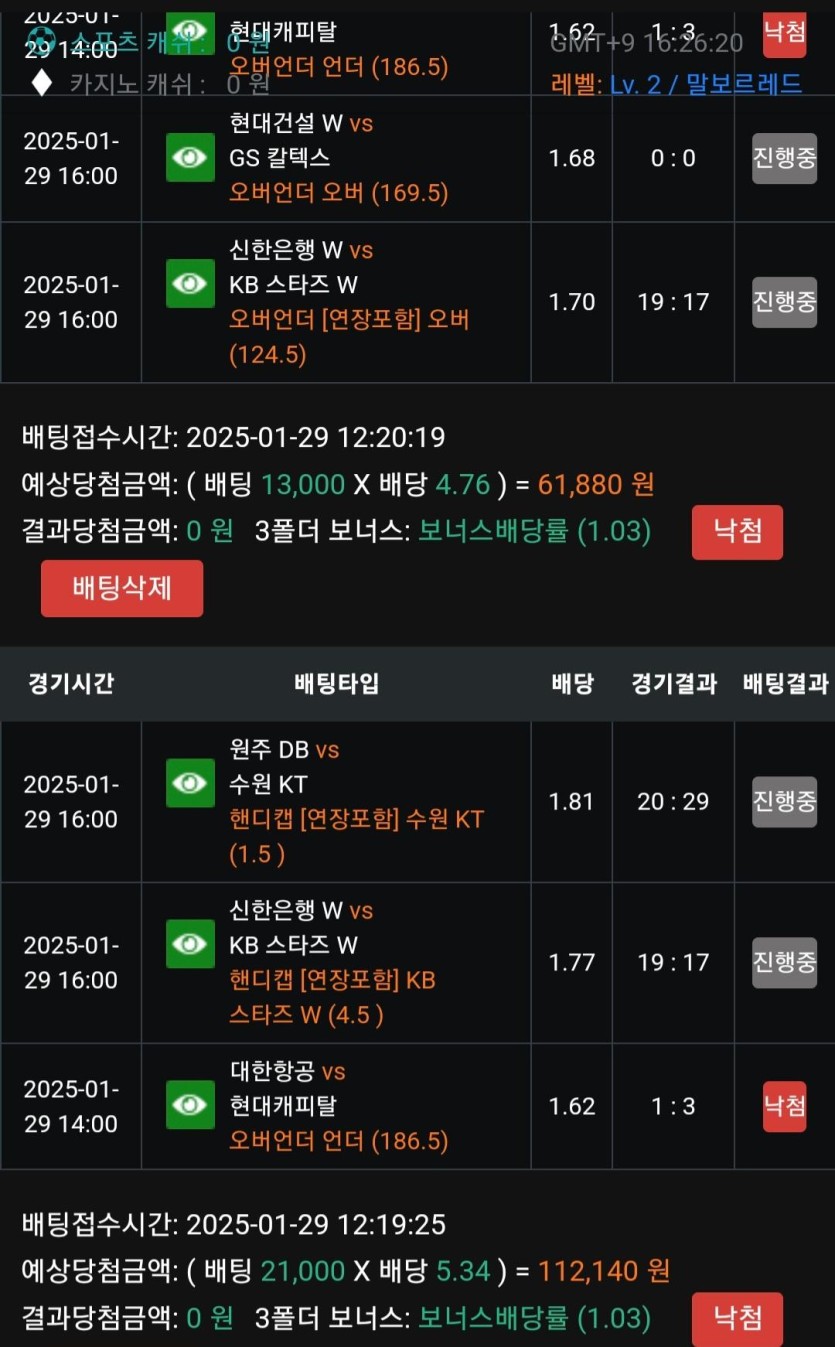The image size is (835, 1347).
Task: Open the eye icon on 신한은행 오버언더 (124.5) row
Action: (190, 284)
